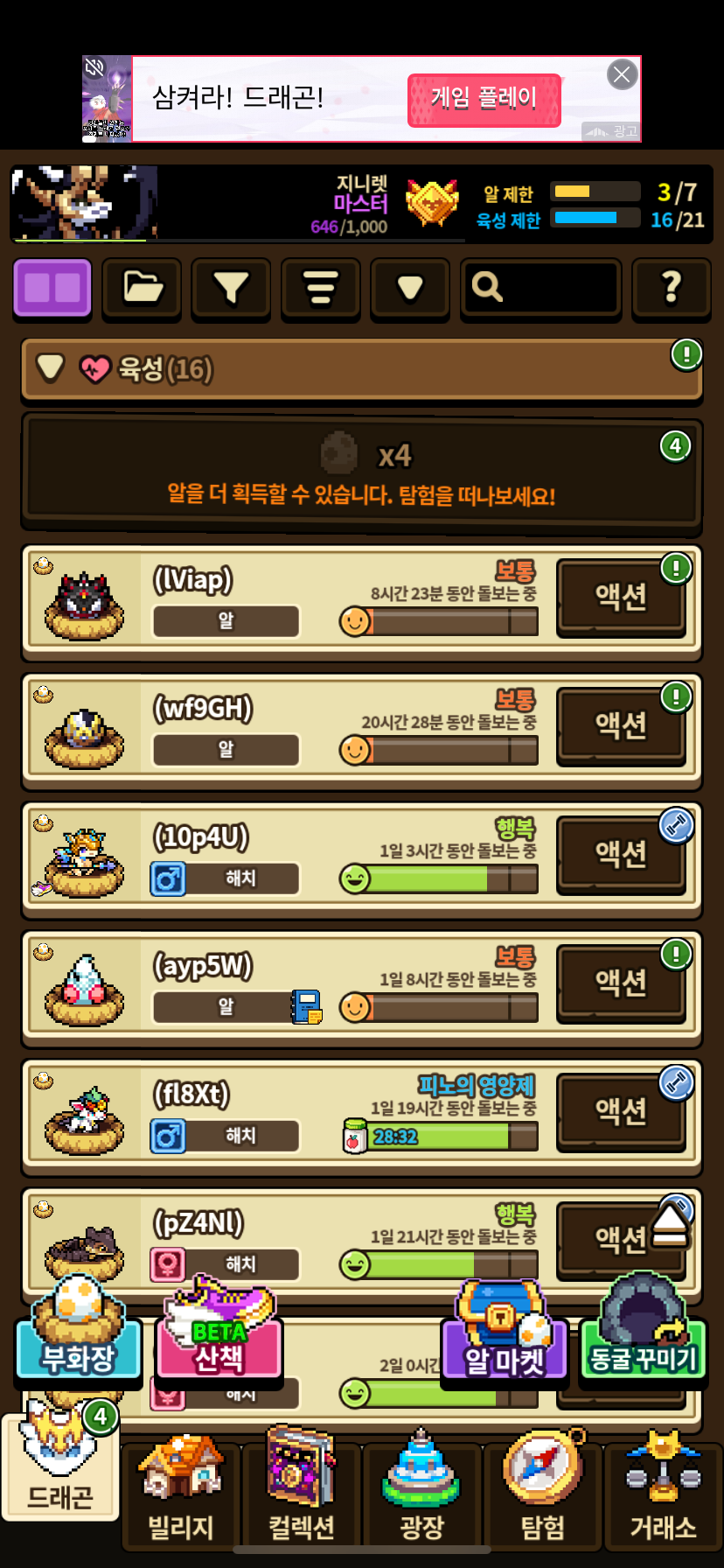This screenshot has width=724, height=1568.
Task: Open the filter funnel options
Action: 232,287
